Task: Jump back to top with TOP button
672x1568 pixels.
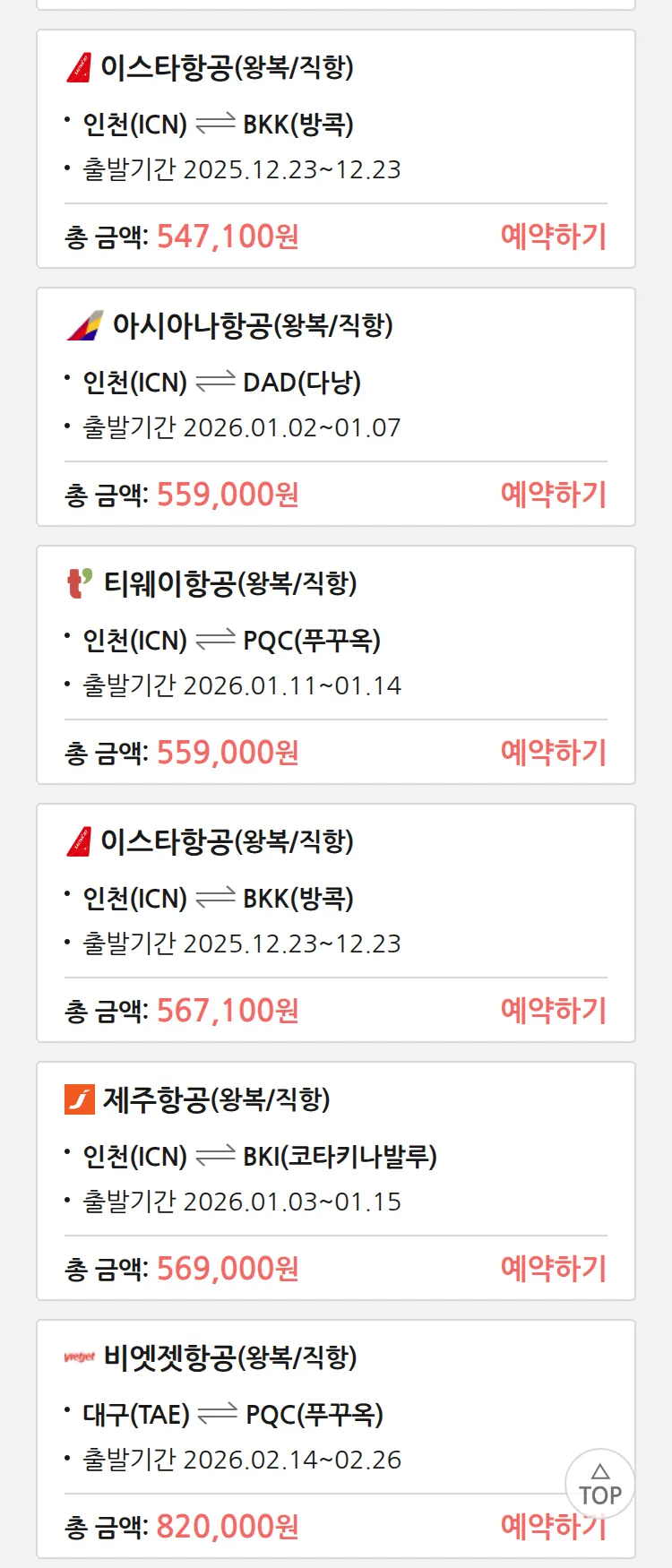Action: pos(599,1485)
